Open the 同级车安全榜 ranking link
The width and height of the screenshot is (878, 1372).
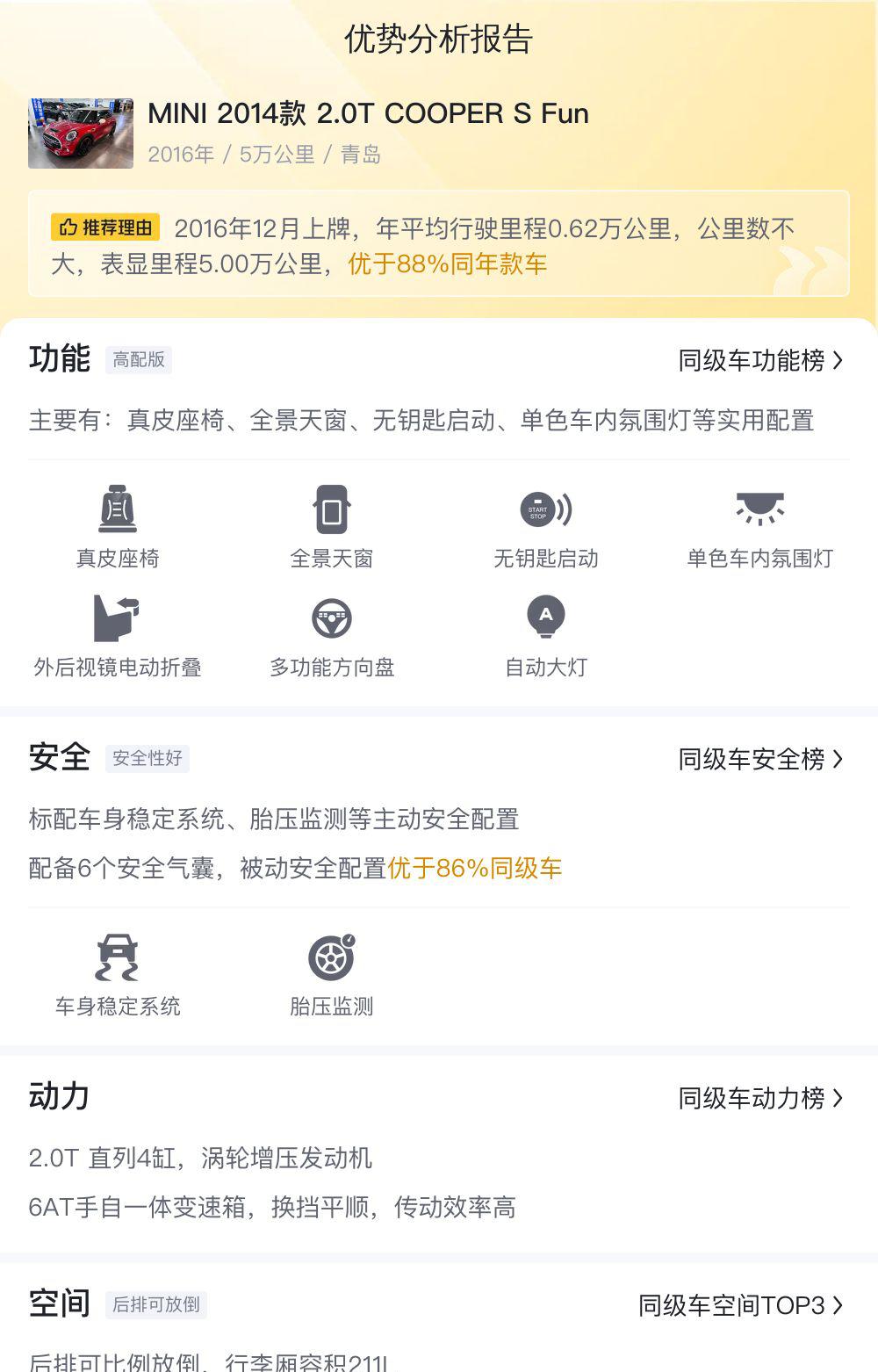760,759
